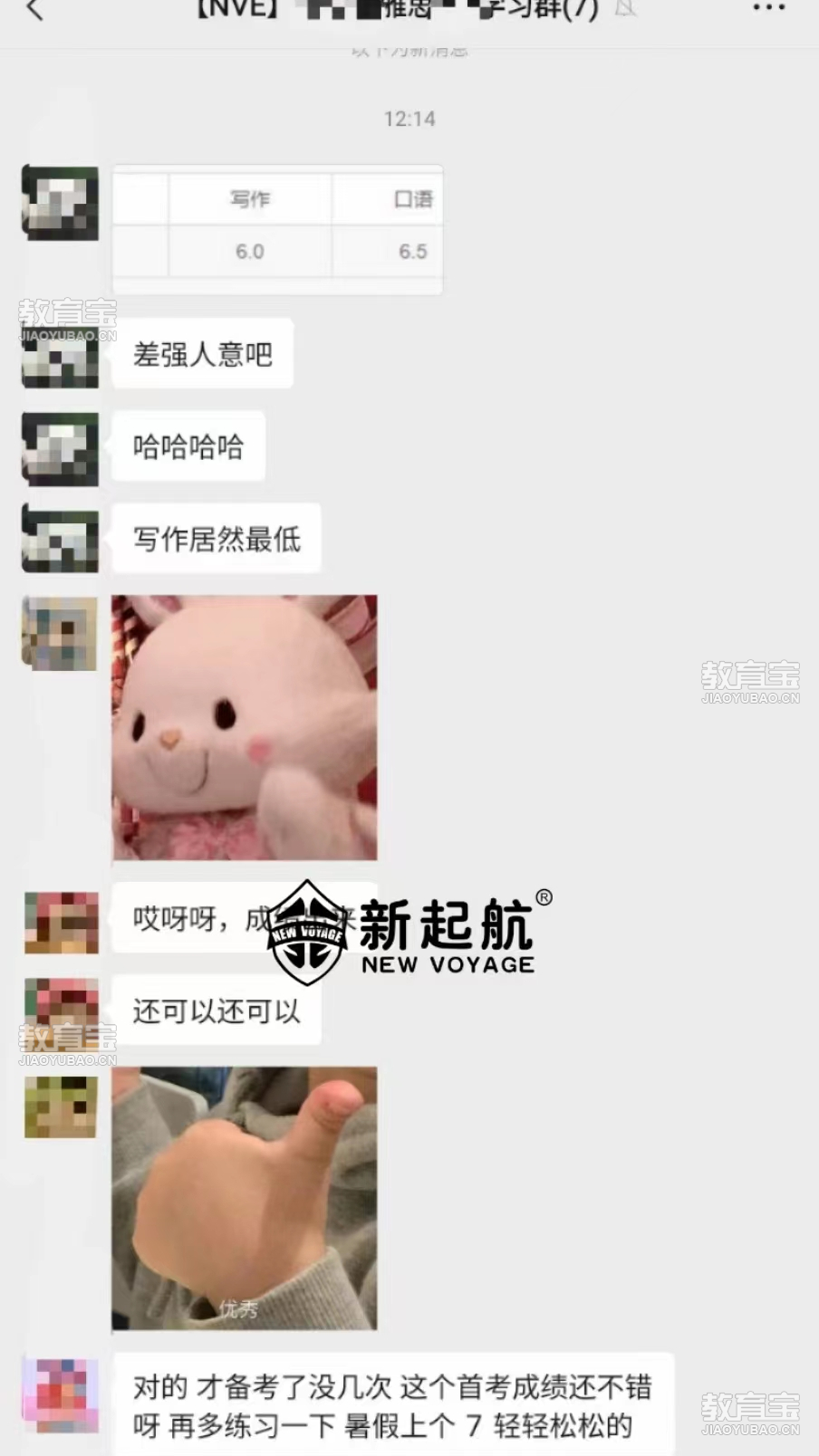Open the thumbs-up 优秀 image message
Image resolution: width=819 pixels, height=1456 pixels.
244,1198
